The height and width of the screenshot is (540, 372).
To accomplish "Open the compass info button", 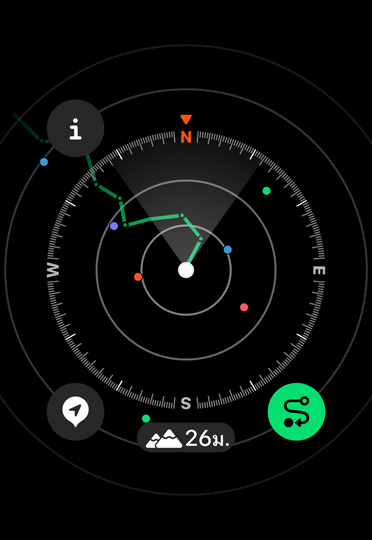I will [x=75, y=128].
